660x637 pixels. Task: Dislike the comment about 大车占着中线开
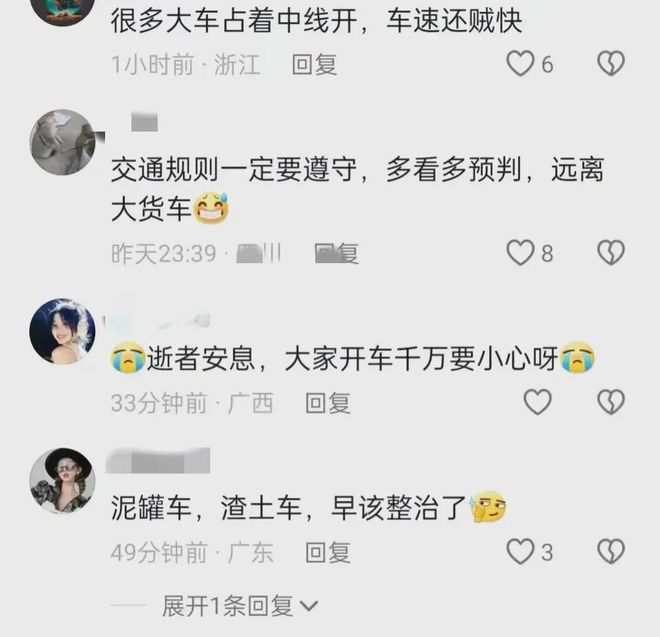[611, 64]
